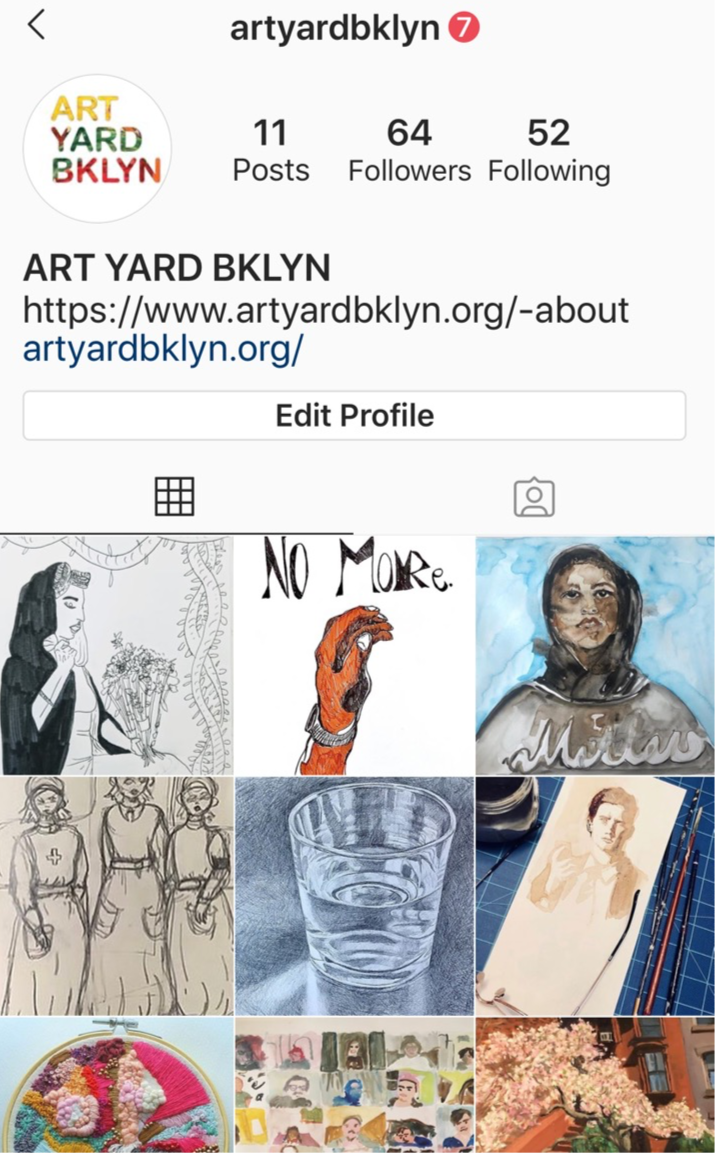This screenshot has width=715, height=1153.
Task: Open the sepia portrait with brushes post
Action: click(595, 896)
